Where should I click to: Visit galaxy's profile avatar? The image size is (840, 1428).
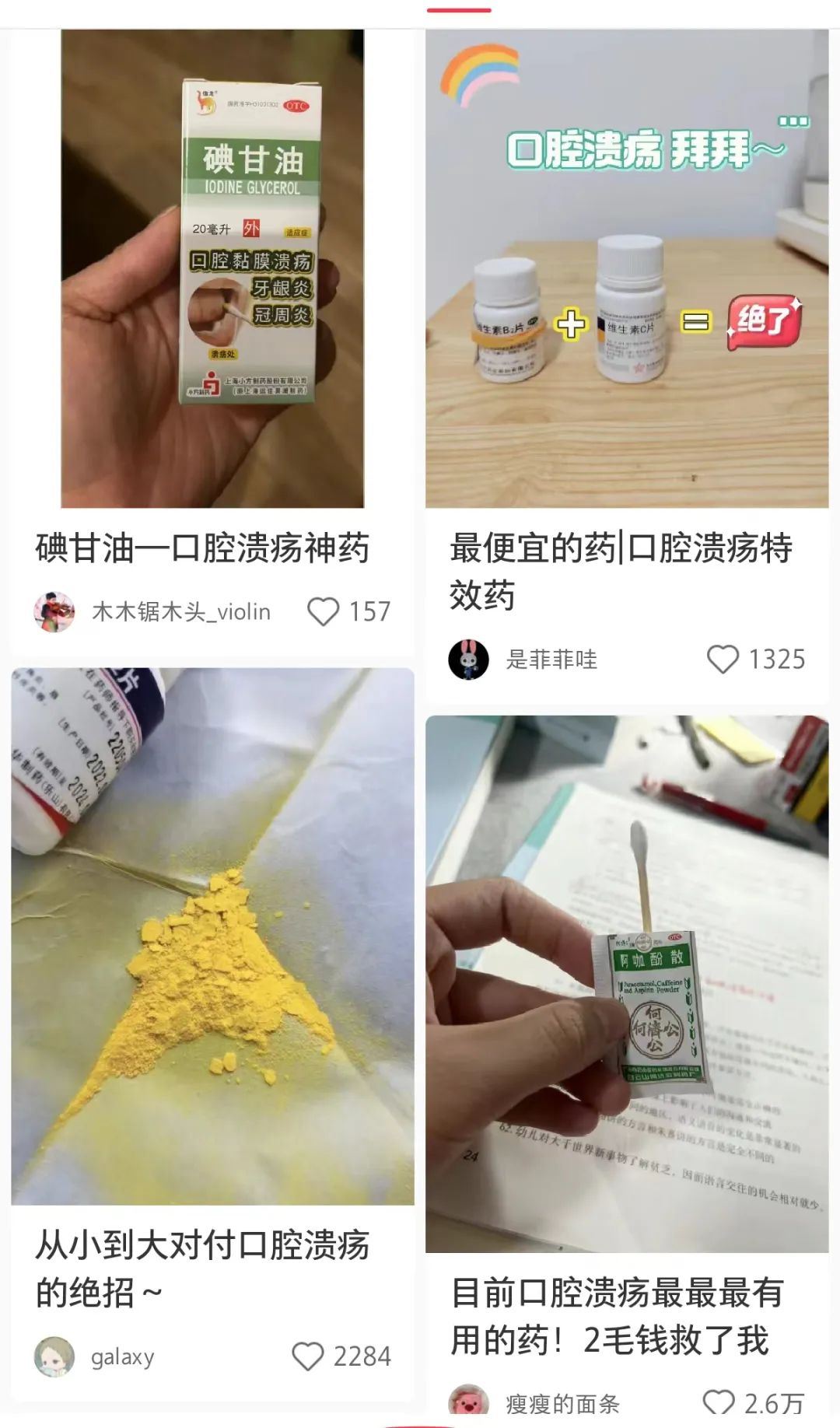tap(54, 1356)
